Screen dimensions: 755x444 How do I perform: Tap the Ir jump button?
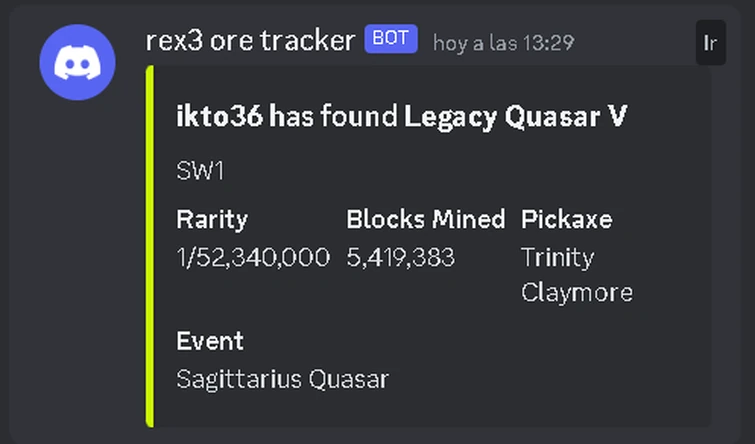[710, 43]
